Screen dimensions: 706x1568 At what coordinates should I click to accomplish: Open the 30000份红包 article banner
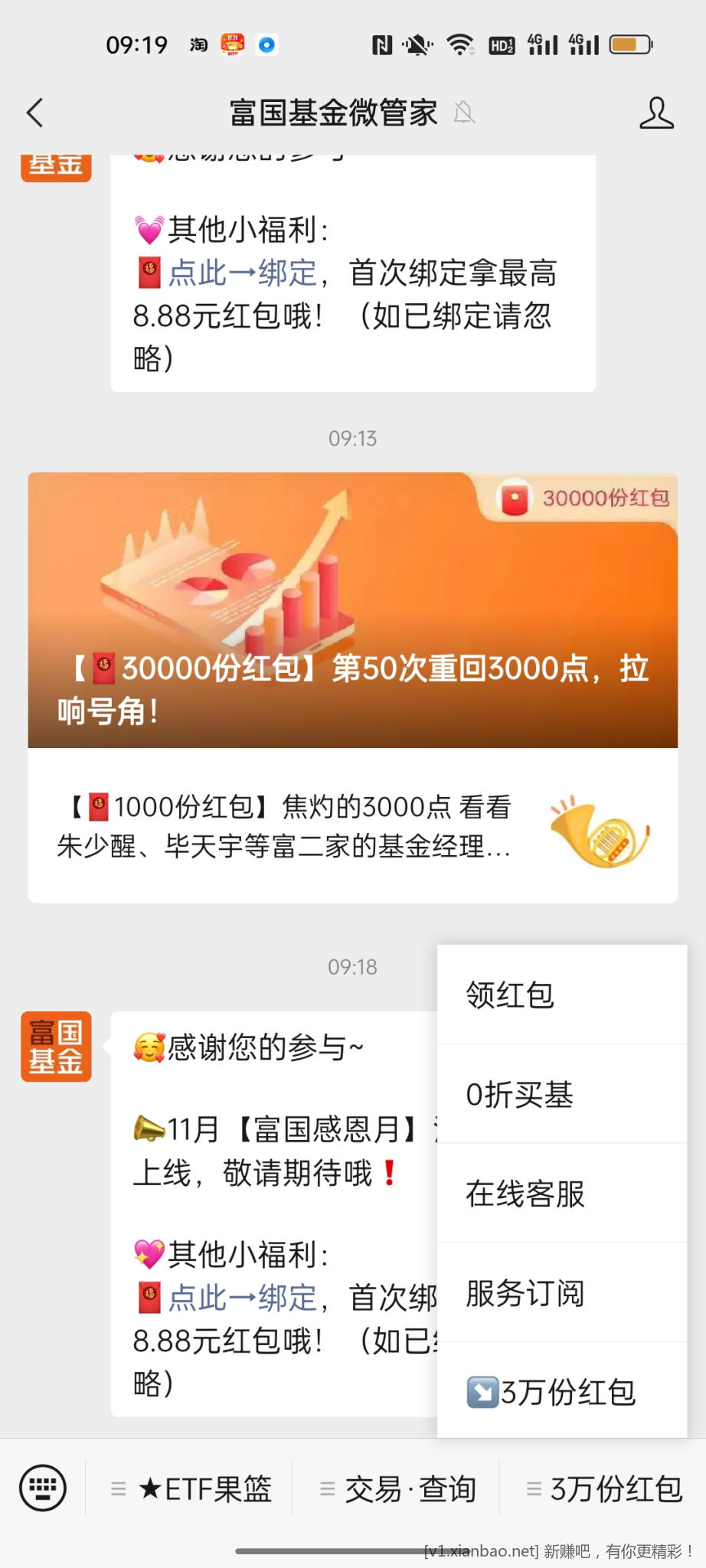352,610
